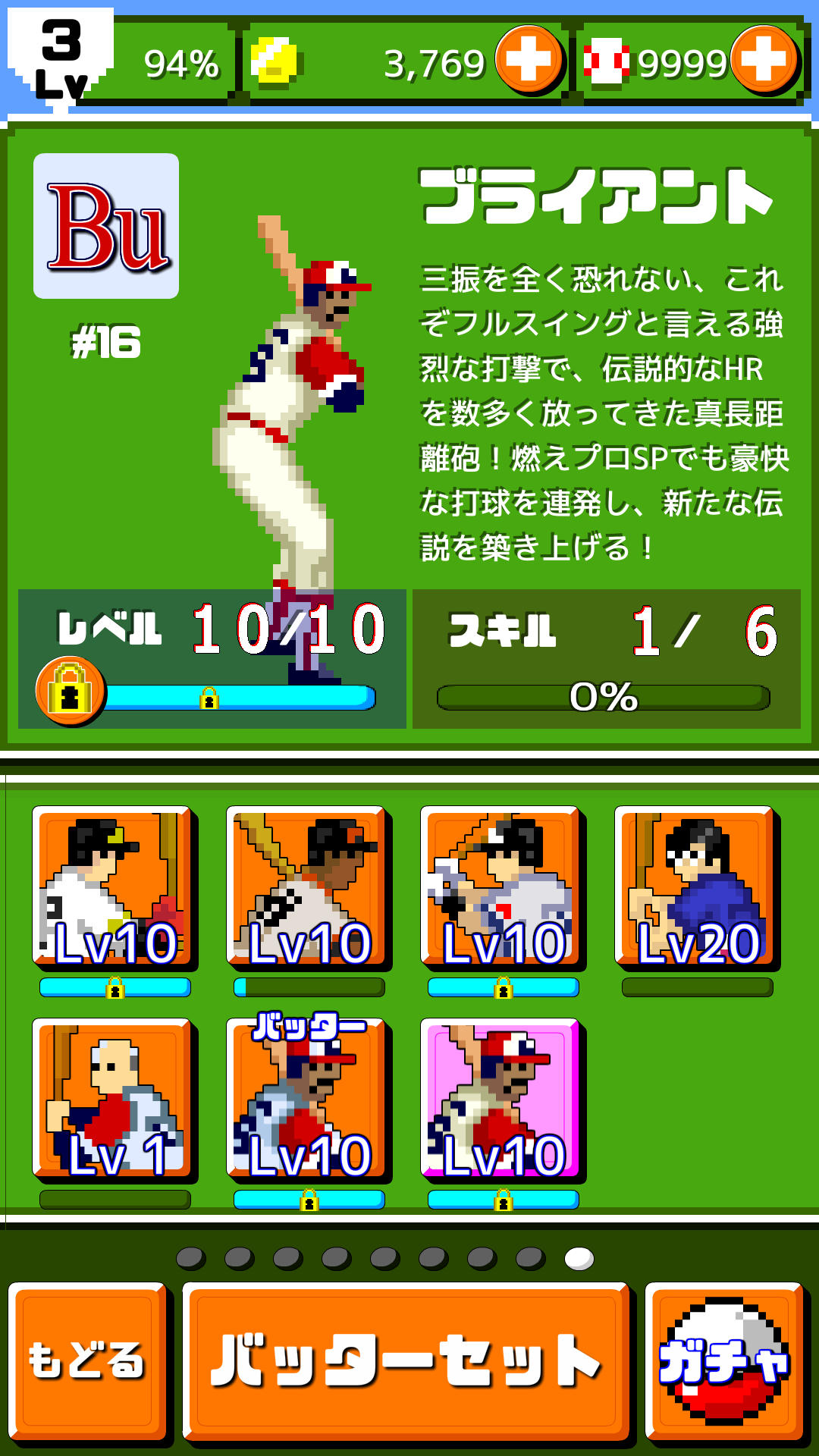Add more coins with the plus button
The height and width of the screenshot is (1456, 819).
point(529,59)
